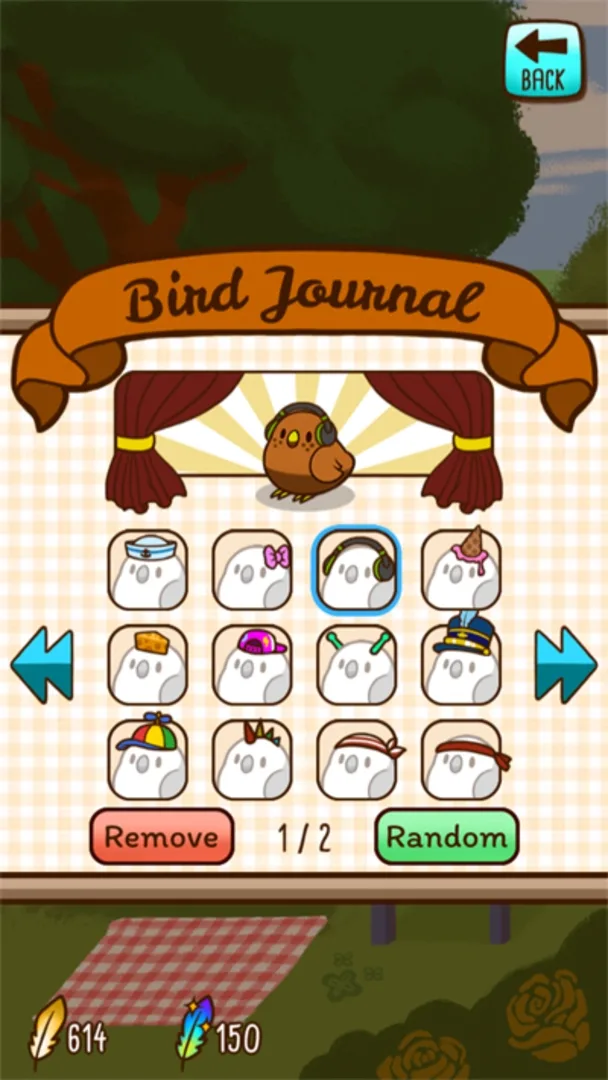Equip the red headband accessory
The width and height of the screenshot is (608, 1080).
tap(461, 759)
